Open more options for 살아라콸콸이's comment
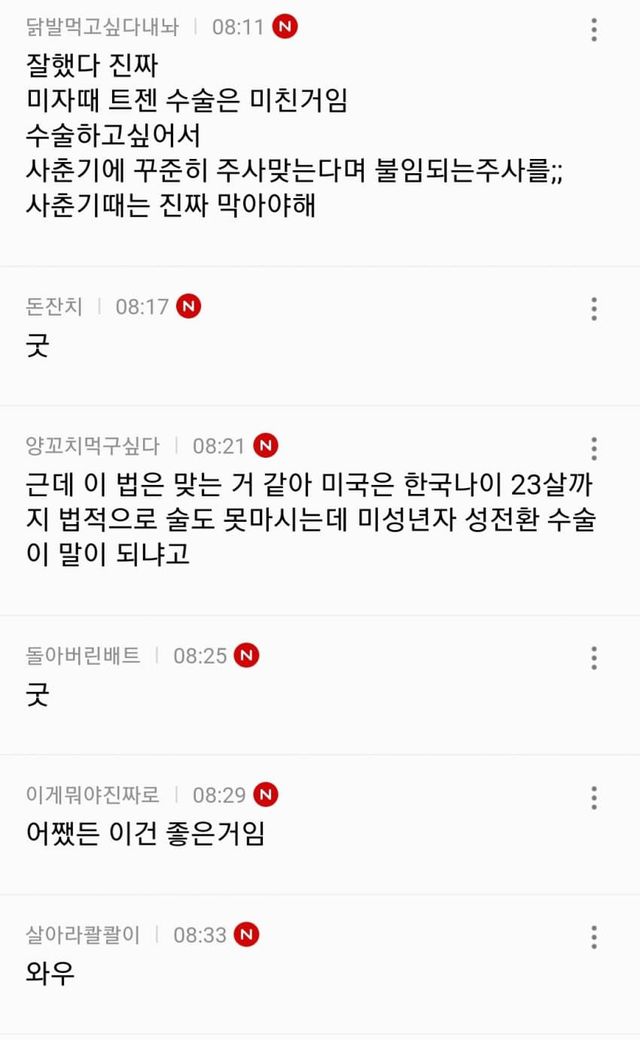640x1040 pixels. (x=594, y=937)
